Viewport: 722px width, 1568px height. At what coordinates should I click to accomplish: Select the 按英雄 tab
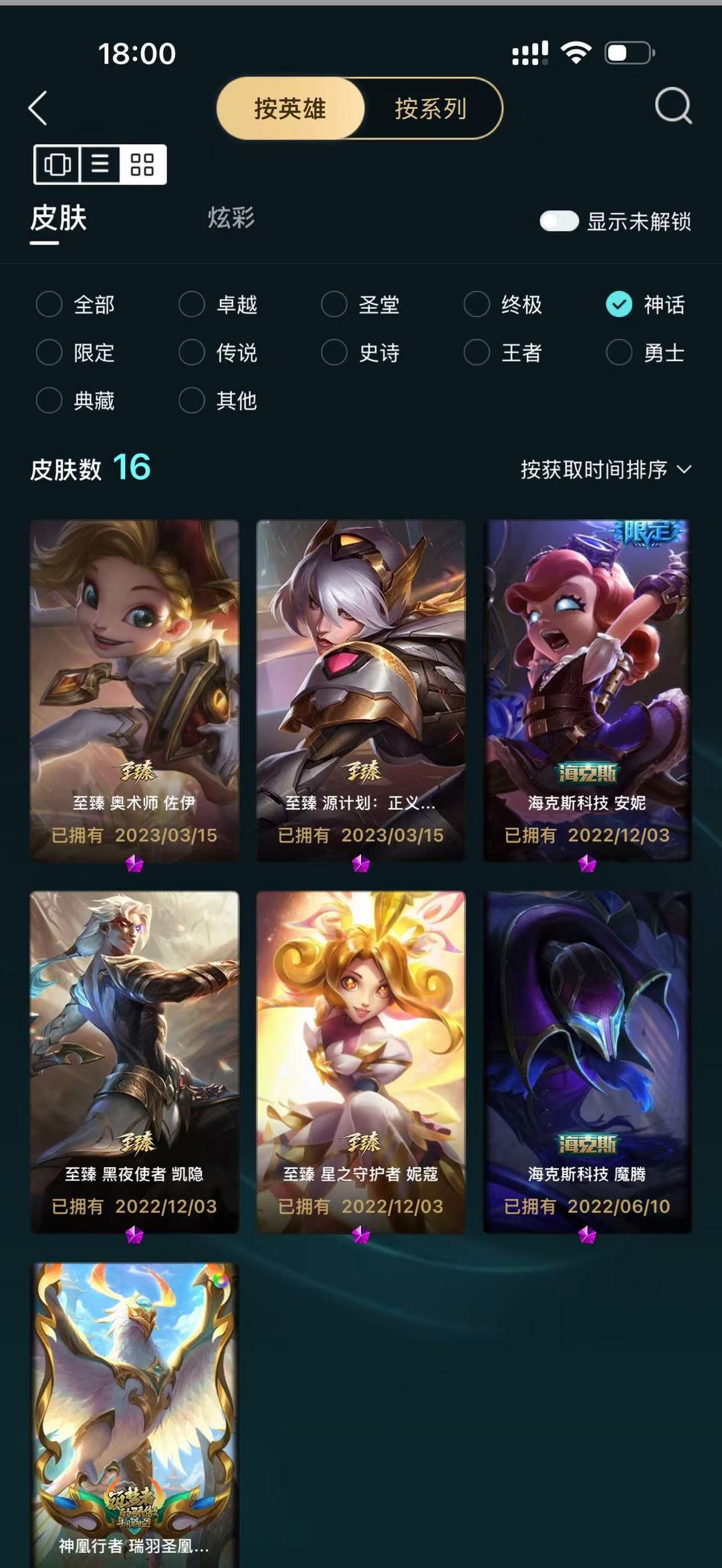point(290,109)
